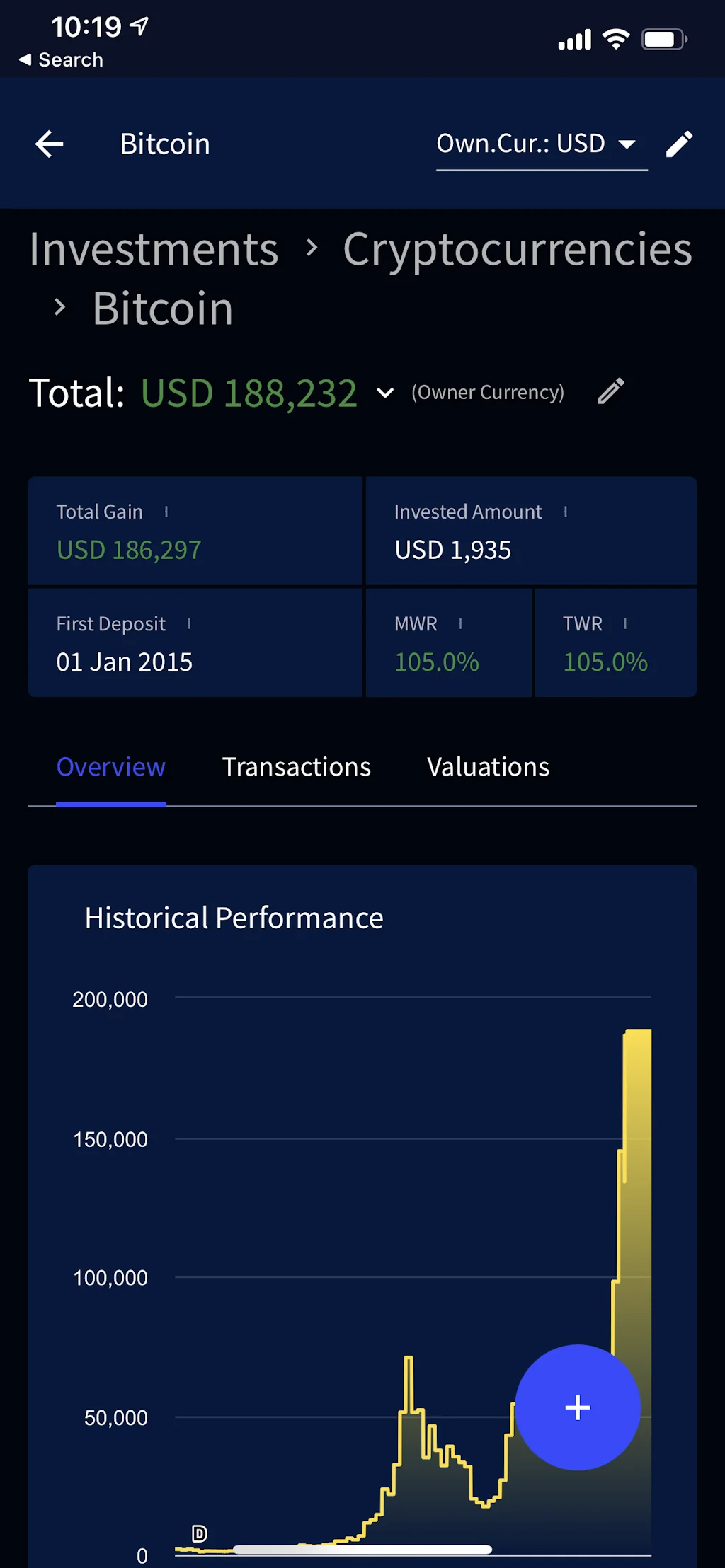
Task: Show the Total Gain info tooltip
Action: pos(167,509)
